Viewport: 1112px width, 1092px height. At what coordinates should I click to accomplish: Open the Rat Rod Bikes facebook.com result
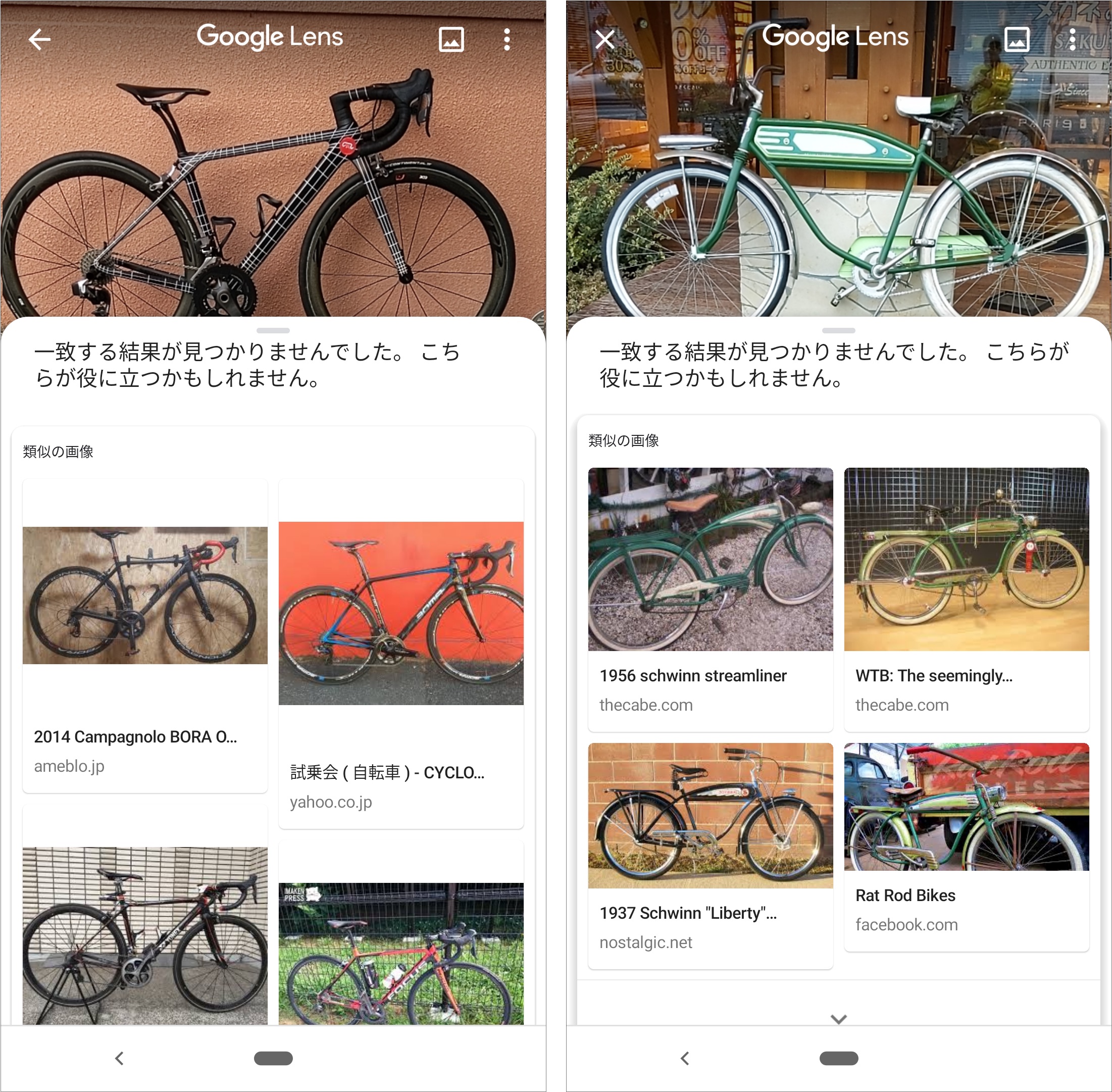pyautogui.click(x=966, y=846)
